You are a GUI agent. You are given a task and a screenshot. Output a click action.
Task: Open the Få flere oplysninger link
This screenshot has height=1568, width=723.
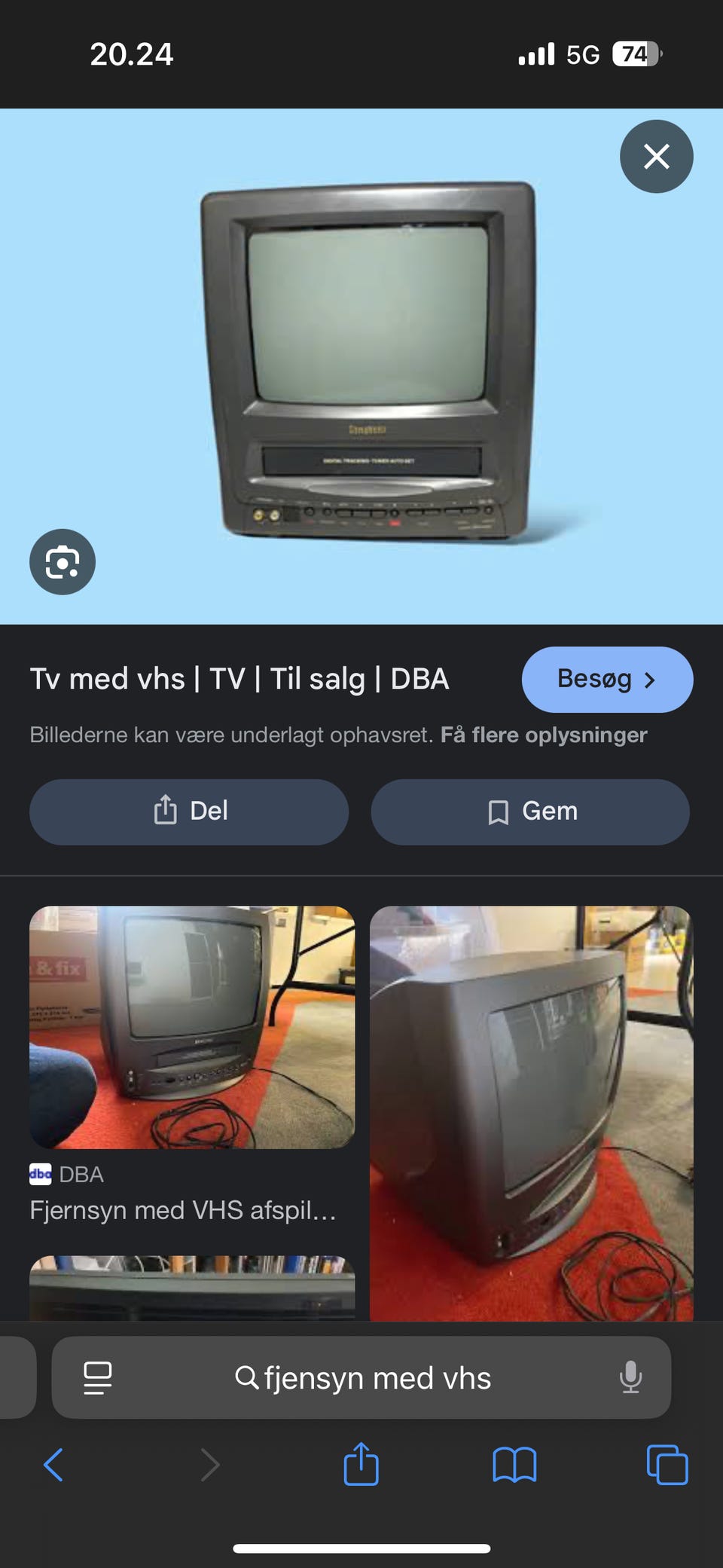coord(544,735)
